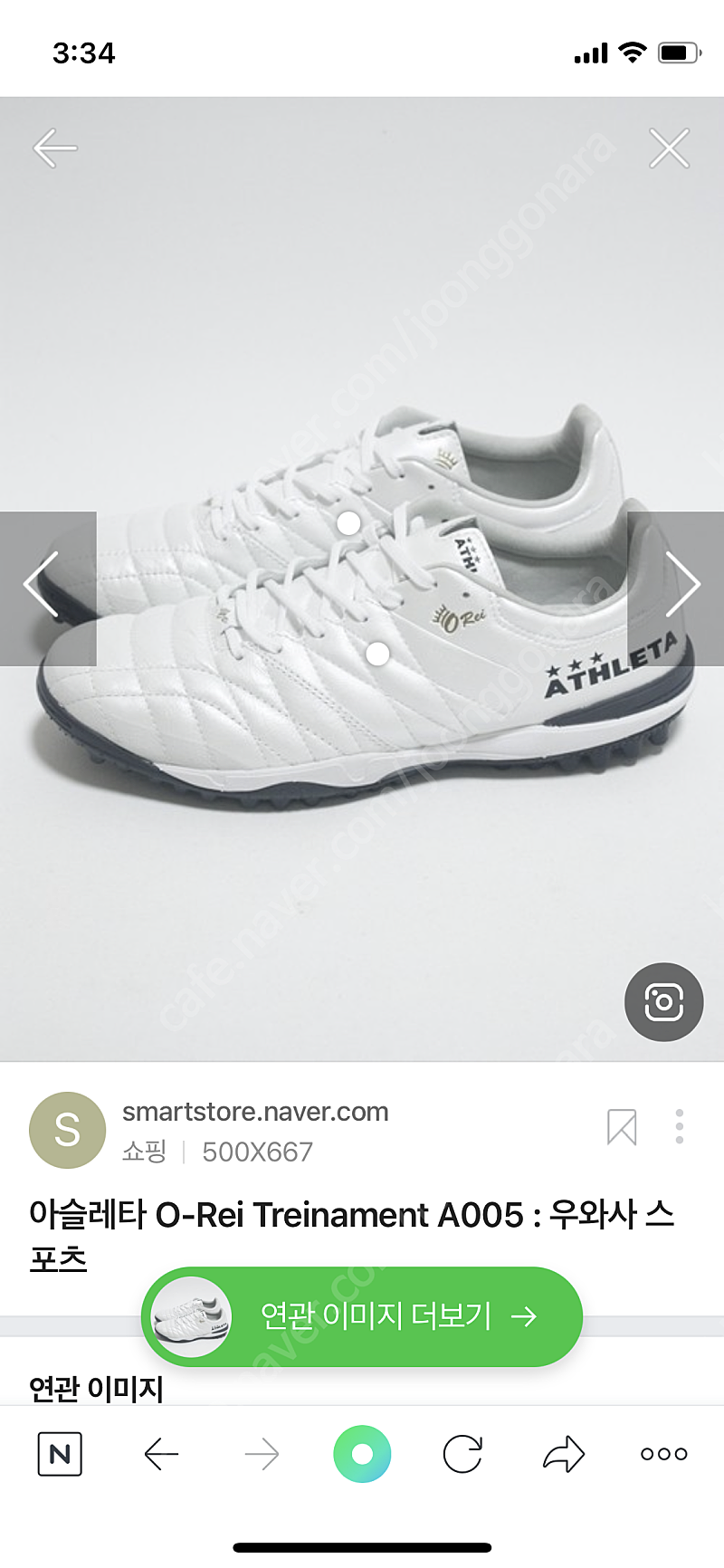724x1568 pixels.
Task: Tap the green circle search button
Action: [x=362, y=1454]
